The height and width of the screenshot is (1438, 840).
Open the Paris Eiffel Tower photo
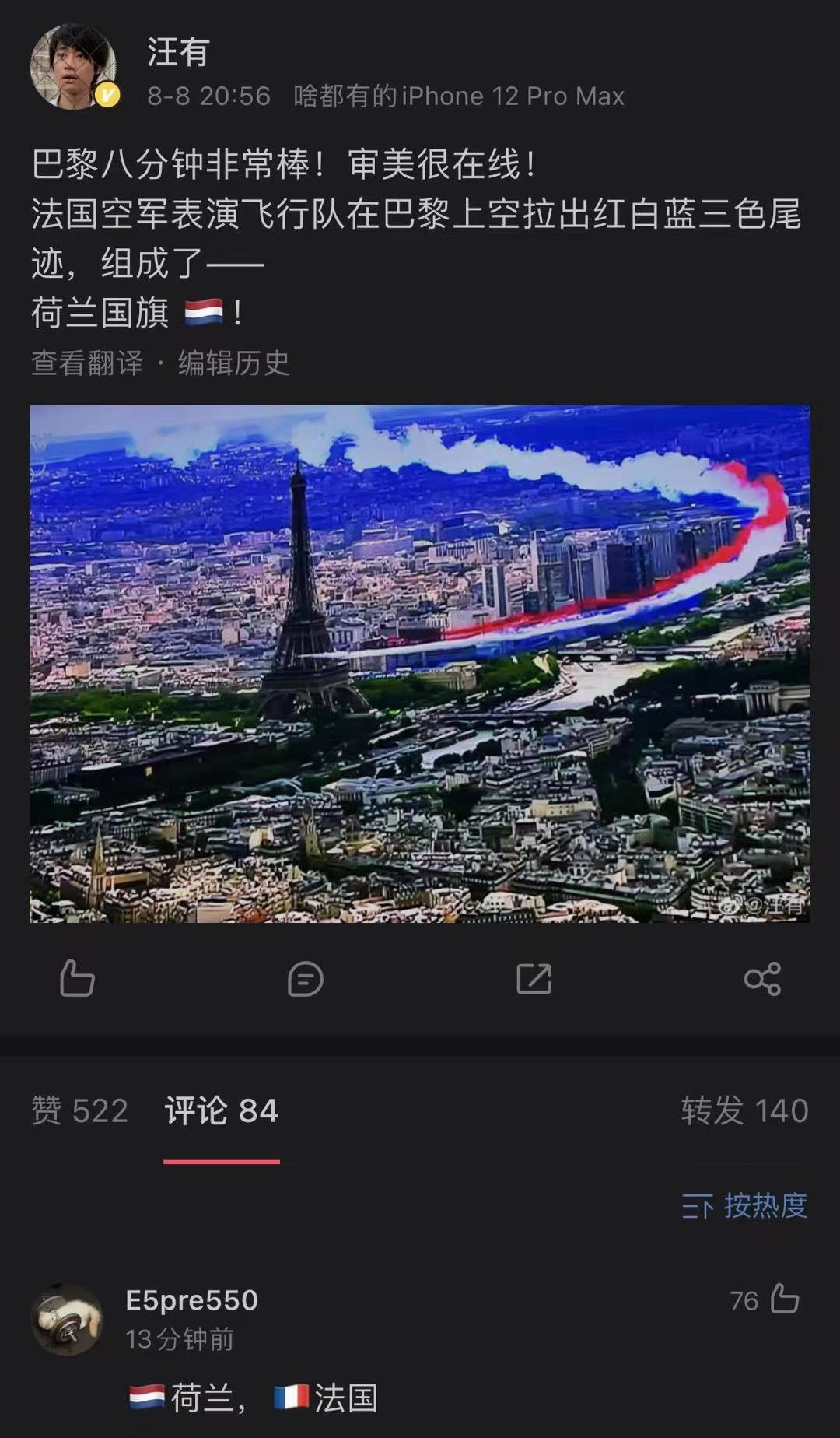click(x=420, y=663)
